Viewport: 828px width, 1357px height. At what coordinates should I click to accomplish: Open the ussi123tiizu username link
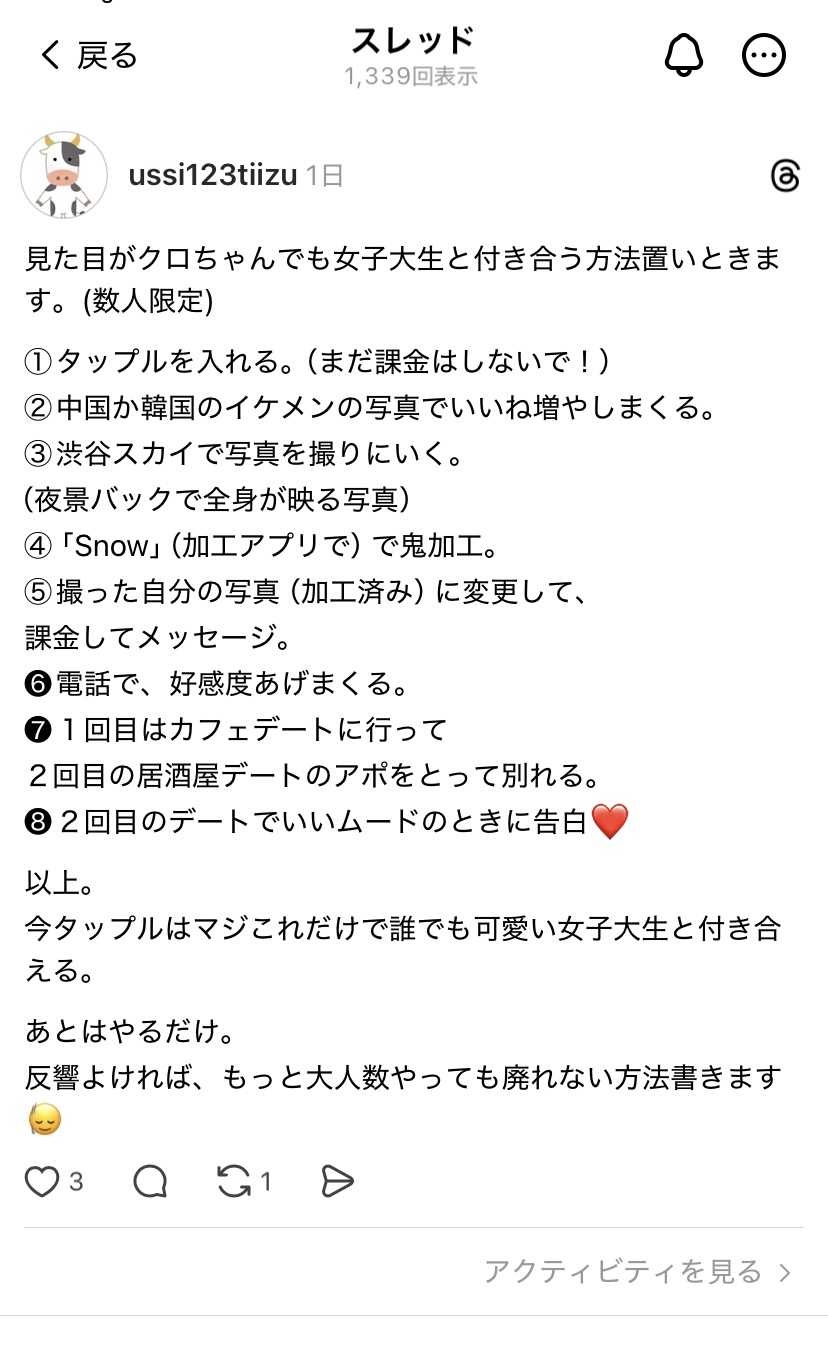point(212,176)
